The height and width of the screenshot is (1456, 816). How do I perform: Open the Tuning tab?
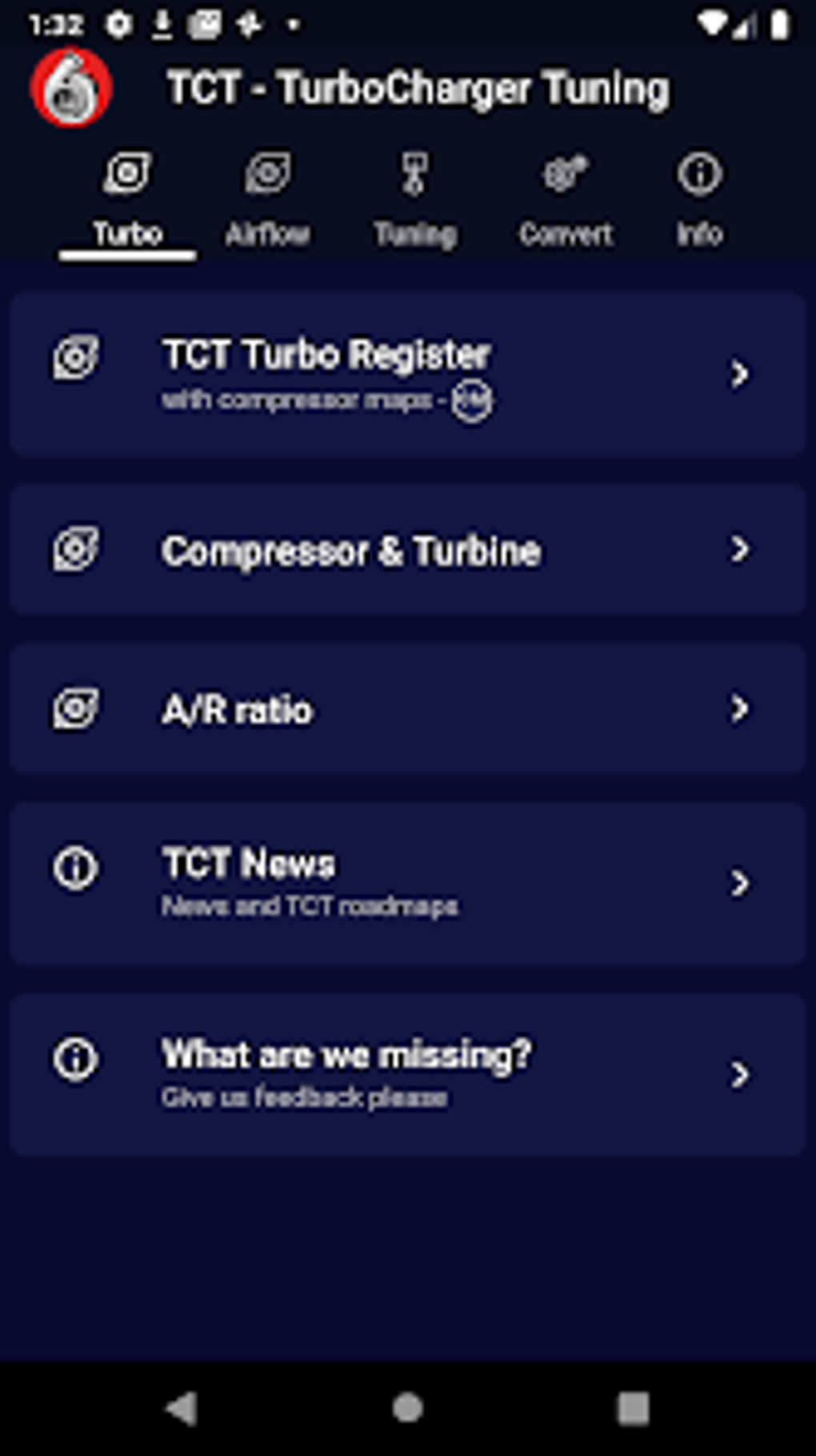[415, 200]
